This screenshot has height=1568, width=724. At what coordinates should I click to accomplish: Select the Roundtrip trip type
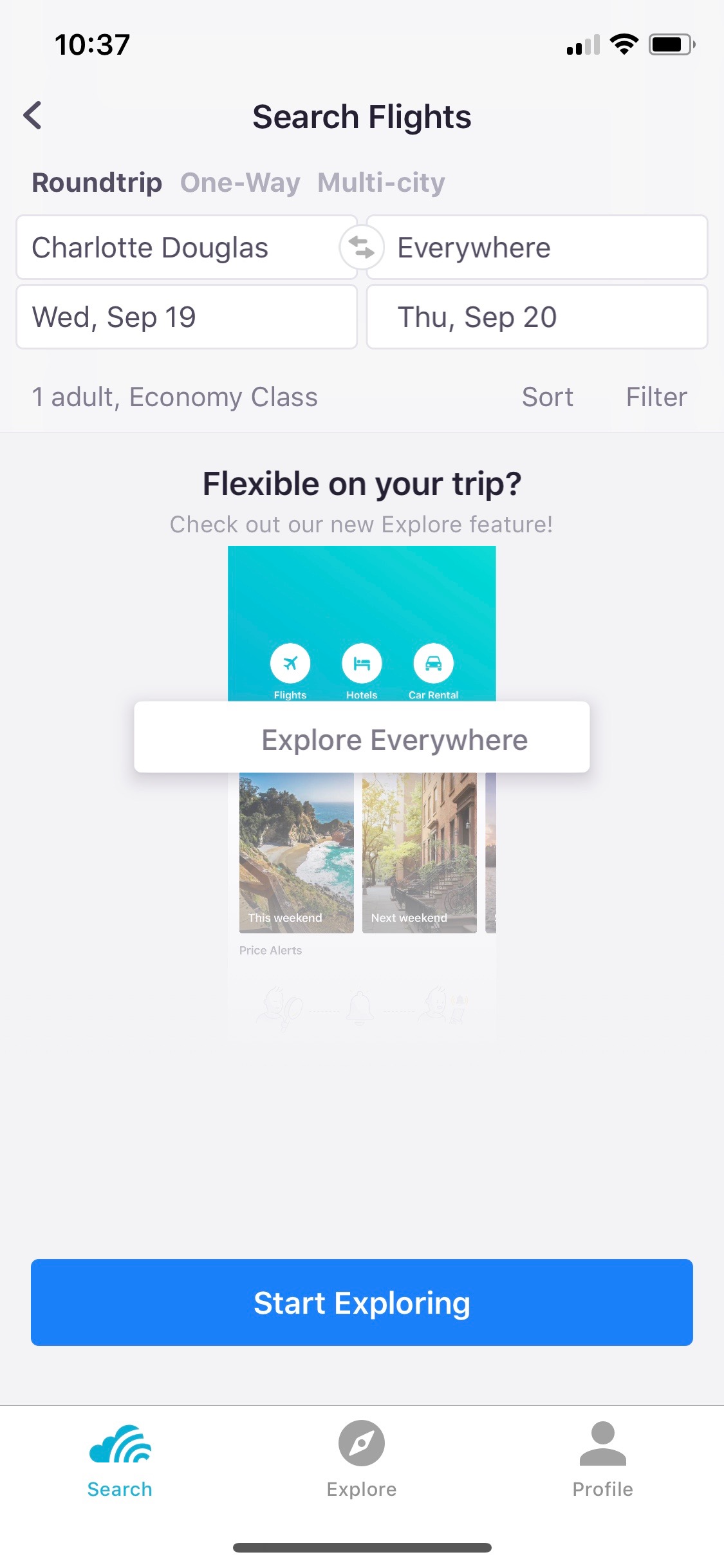coord(97,183)
